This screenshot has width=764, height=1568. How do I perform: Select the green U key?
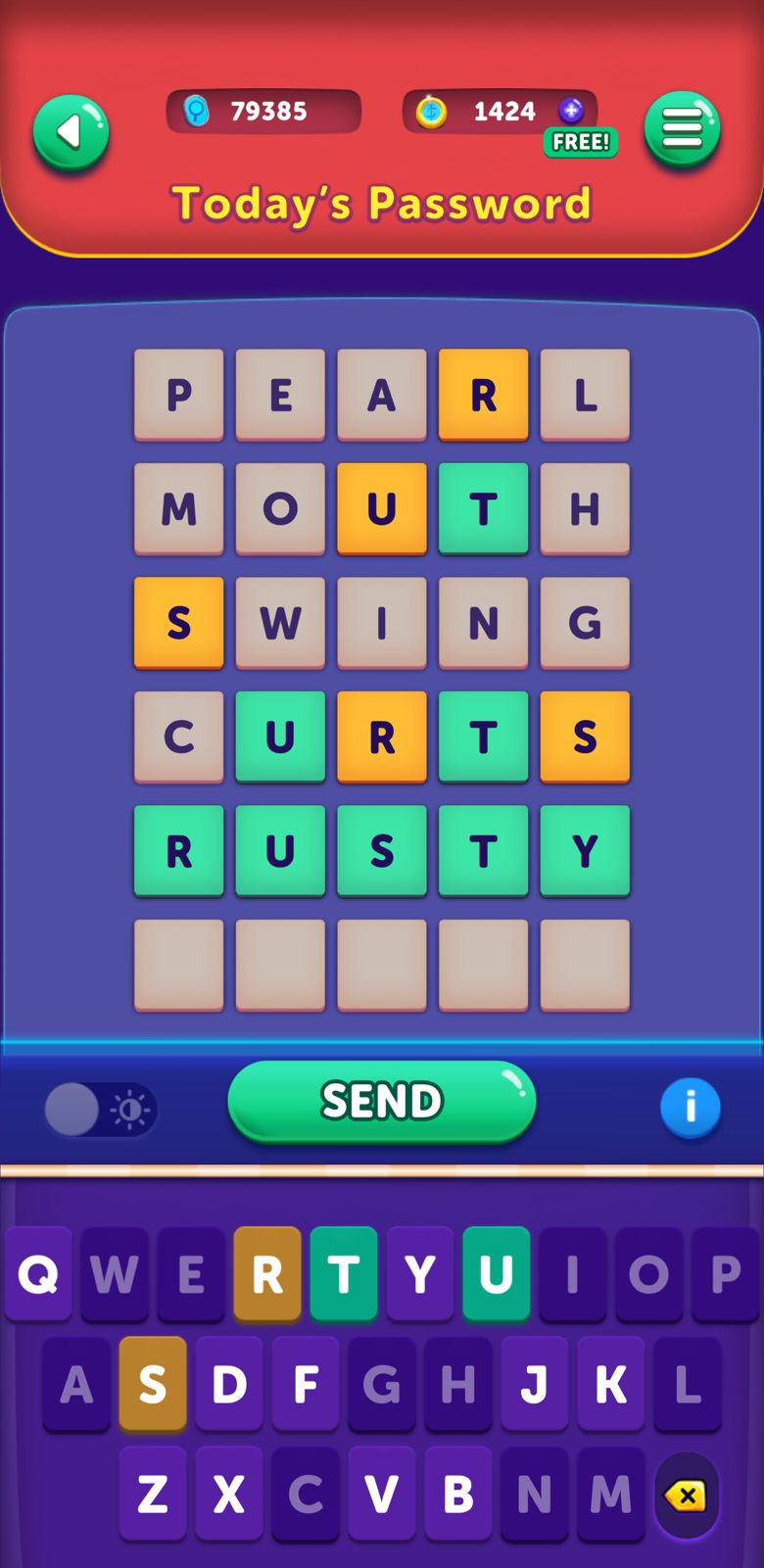pos(496,1273)
